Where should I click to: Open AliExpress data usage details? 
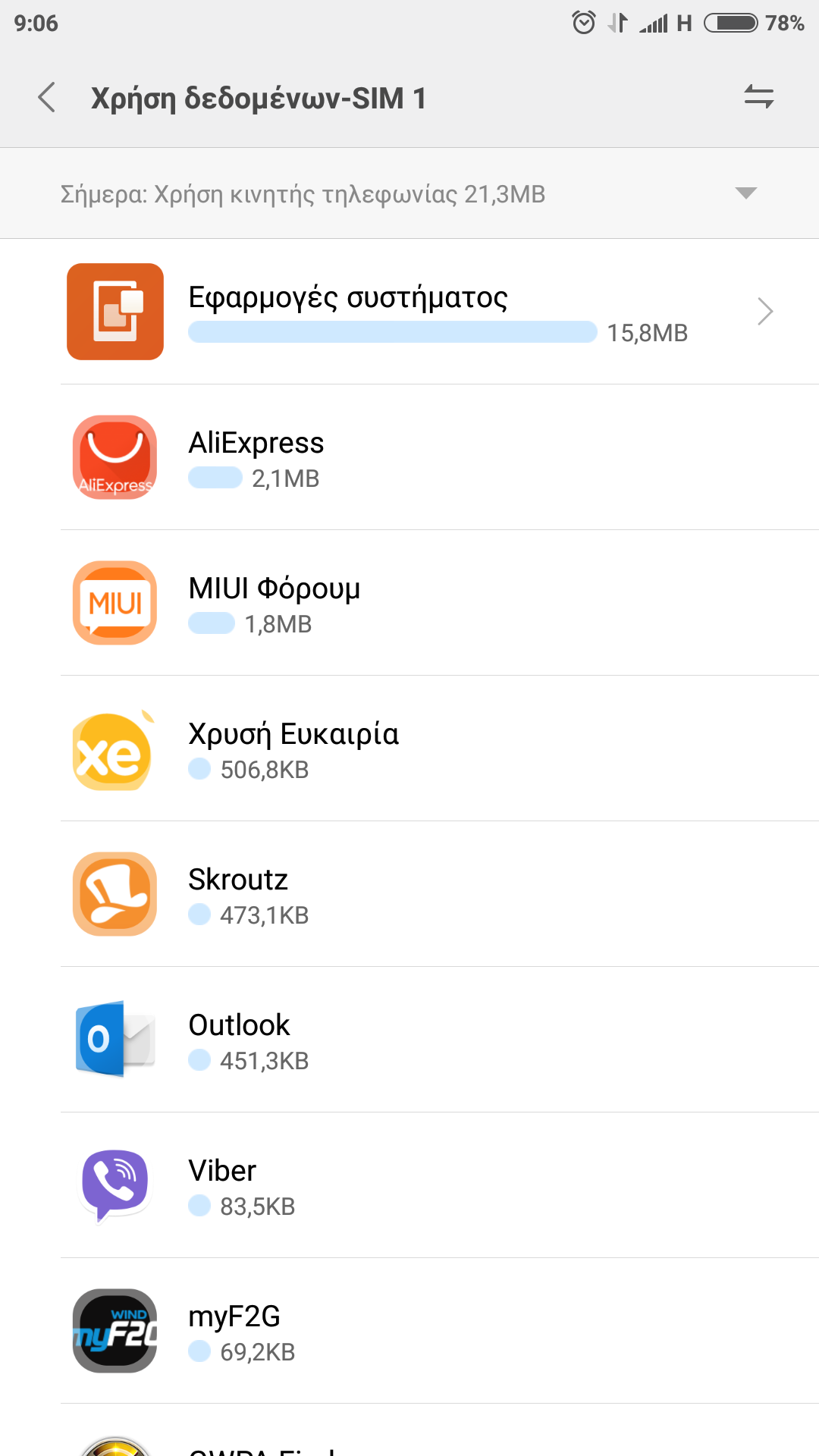[x=425, y=457]
